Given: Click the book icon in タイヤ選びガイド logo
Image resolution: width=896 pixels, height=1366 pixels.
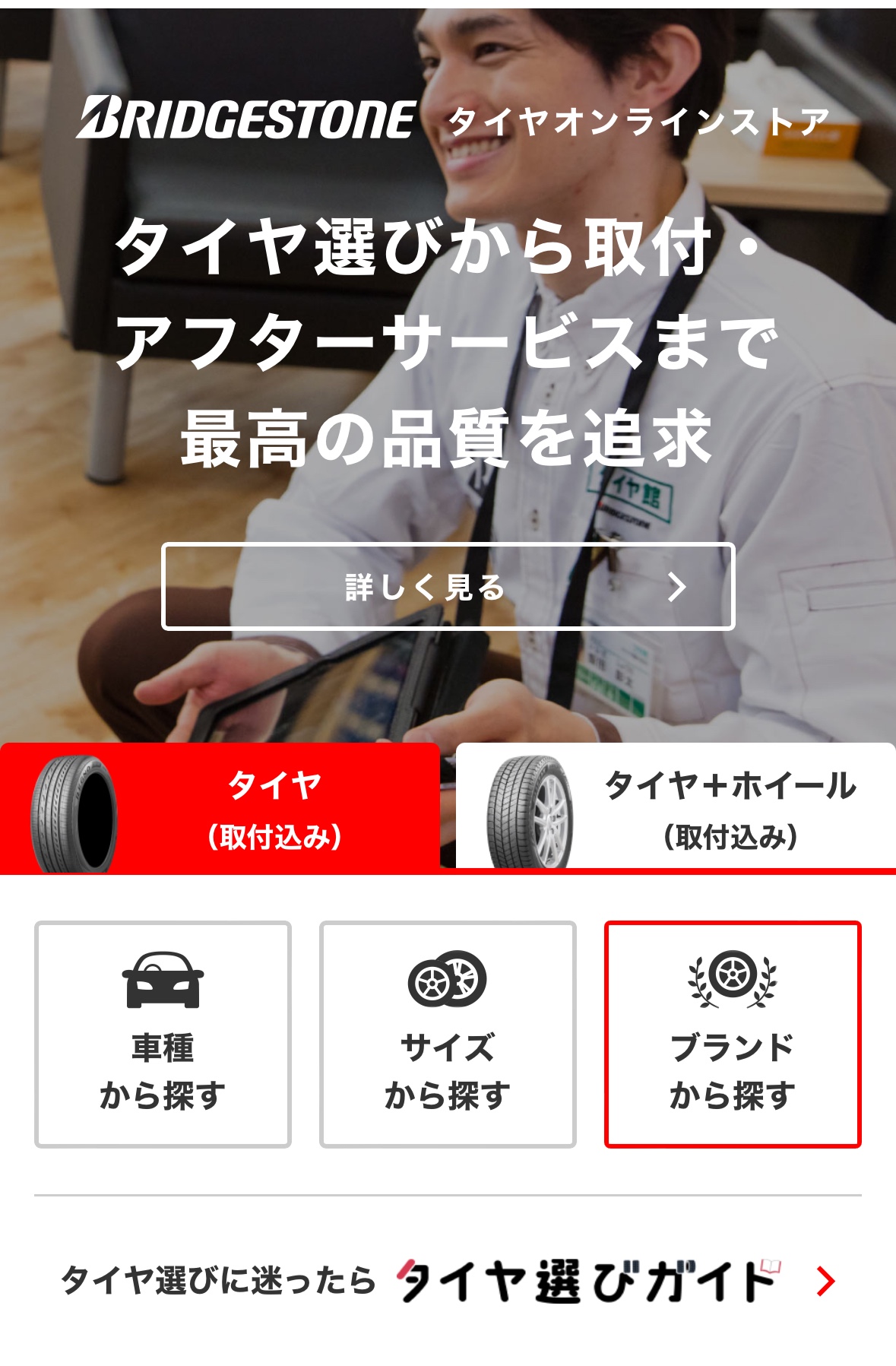Looking at the screenshot, I should [769, 1263].
